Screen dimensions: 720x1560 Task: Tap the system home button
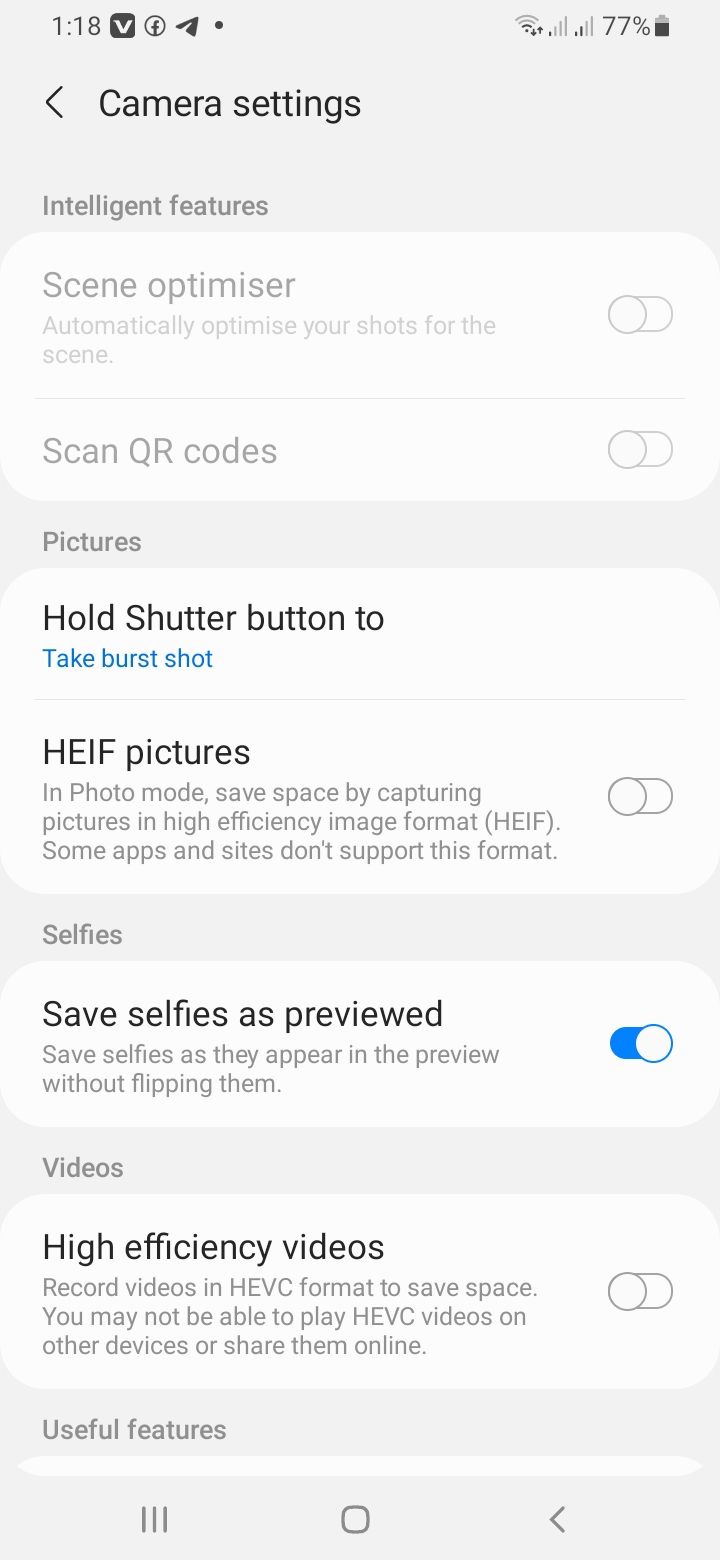click(x=355, y=1520)
